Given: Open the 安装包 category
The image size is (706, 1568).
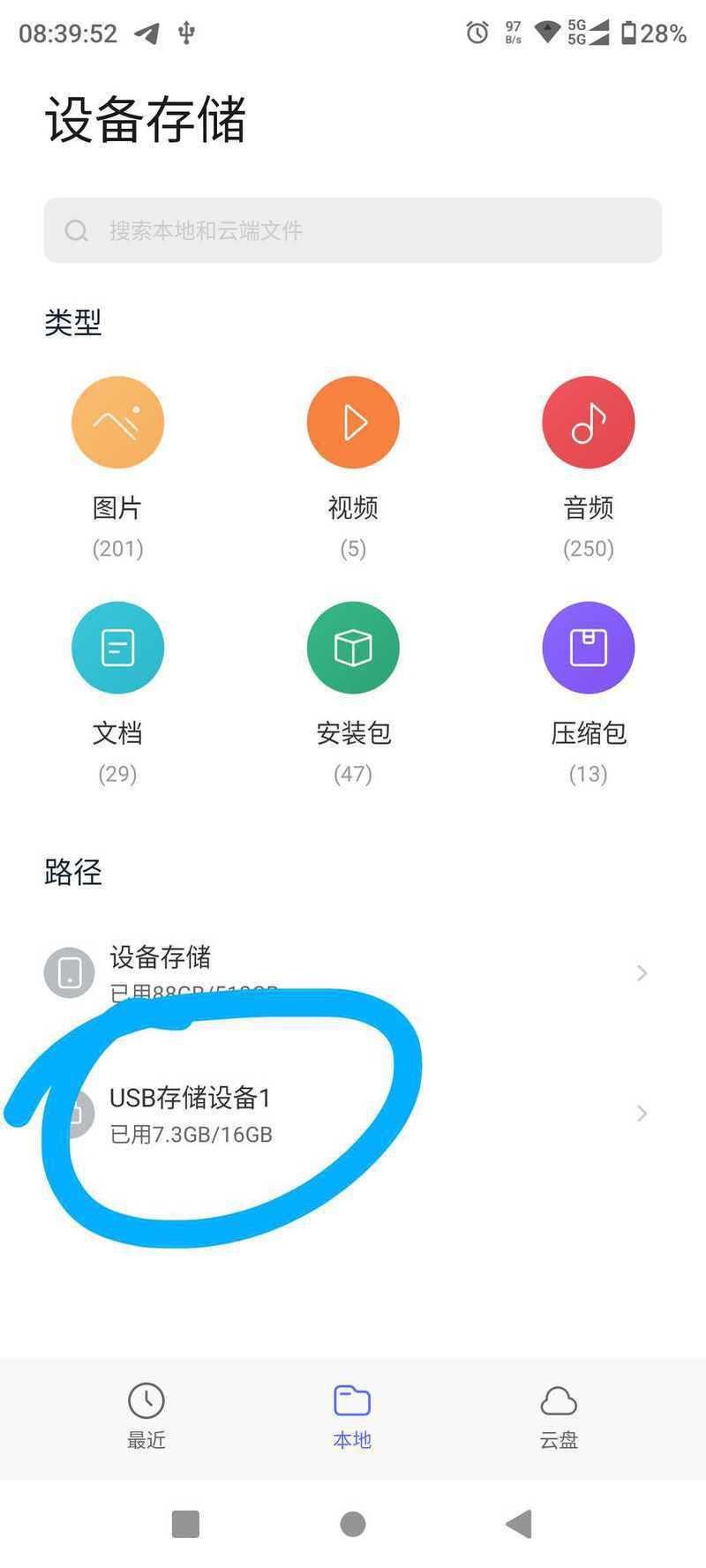Looking at the screenshot, I should click(x=353, y=649).
